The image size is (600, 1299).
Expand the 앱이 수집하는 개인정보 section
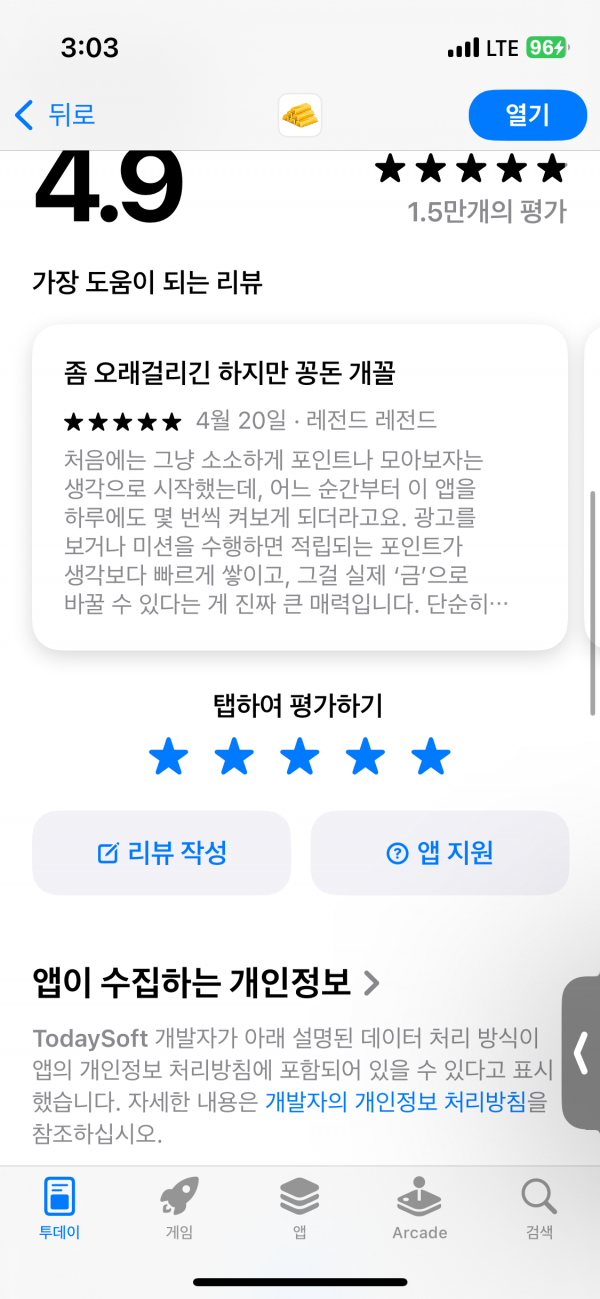pos(206,983)
